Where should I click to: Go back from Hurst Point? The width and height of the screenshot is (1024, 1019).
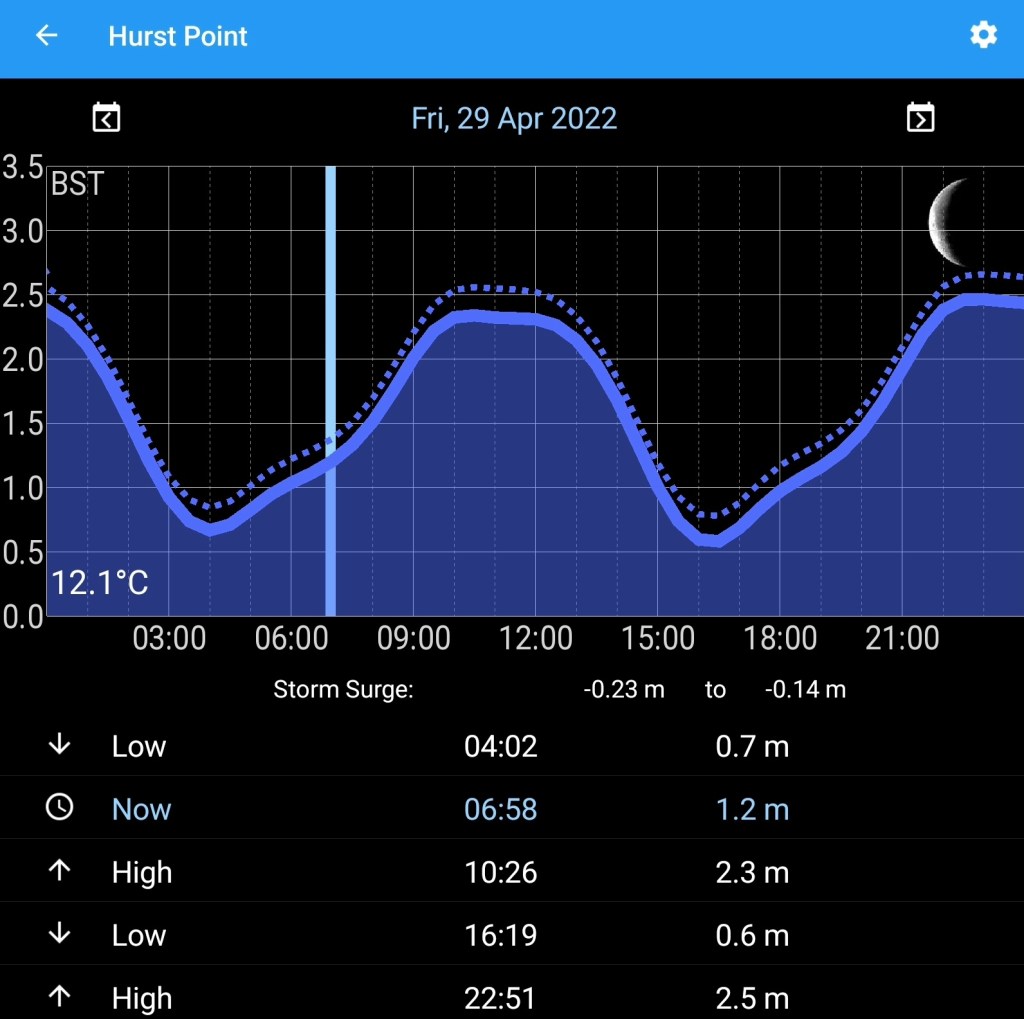[x=46, y=36]
